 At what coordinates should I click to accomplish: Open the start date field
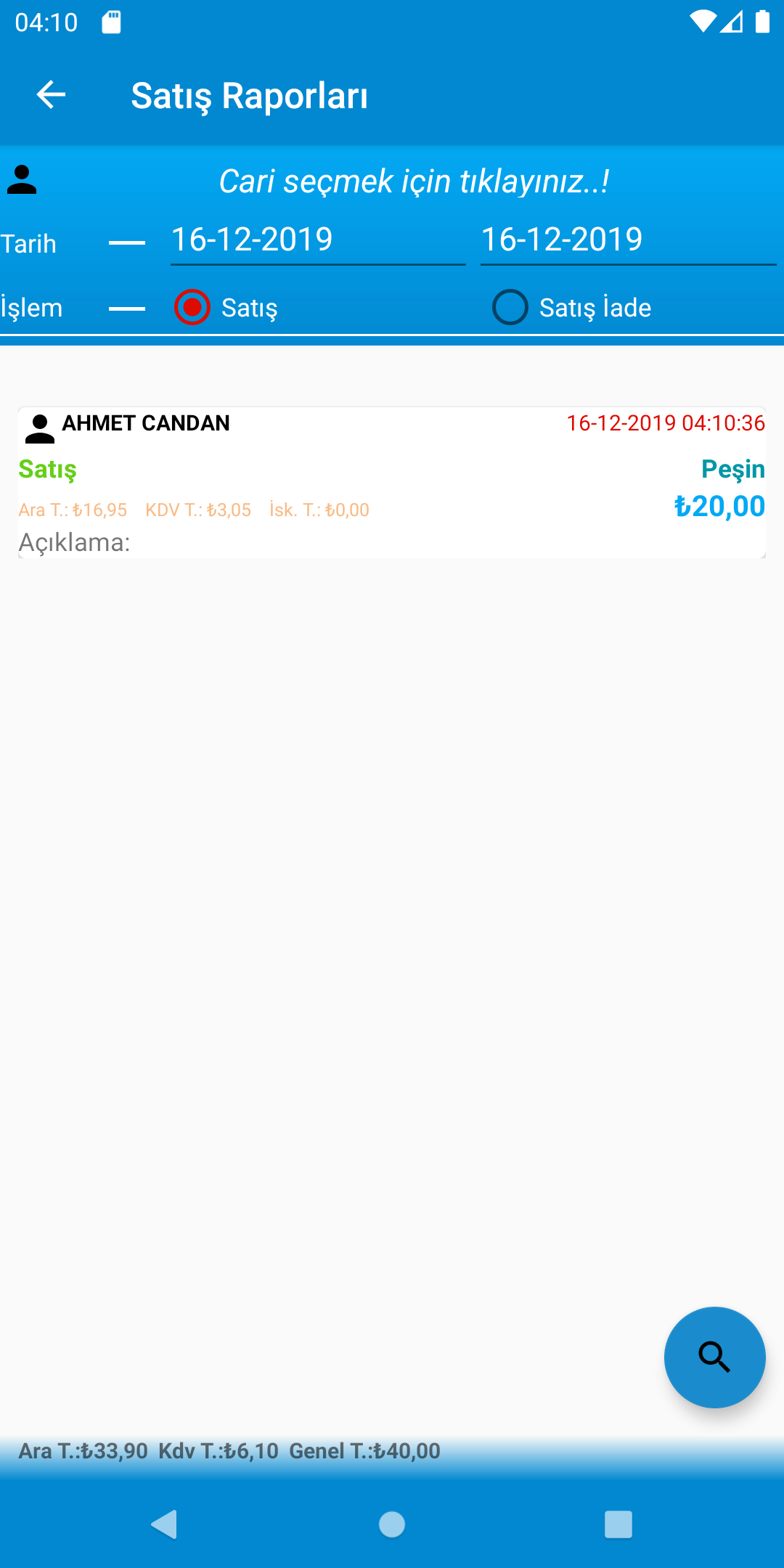pyautogui.click(x=317, y=240)
